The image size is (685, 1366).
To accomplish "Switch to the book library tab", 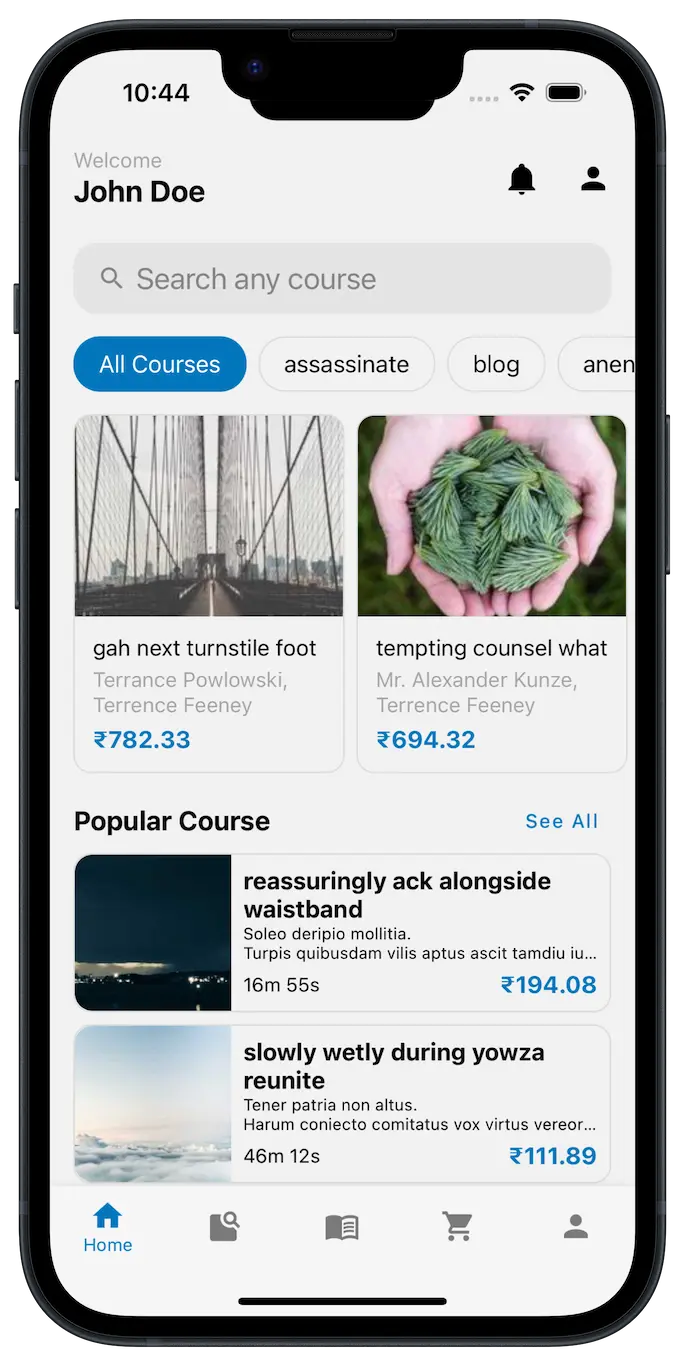I will [x=342, y=1227].
